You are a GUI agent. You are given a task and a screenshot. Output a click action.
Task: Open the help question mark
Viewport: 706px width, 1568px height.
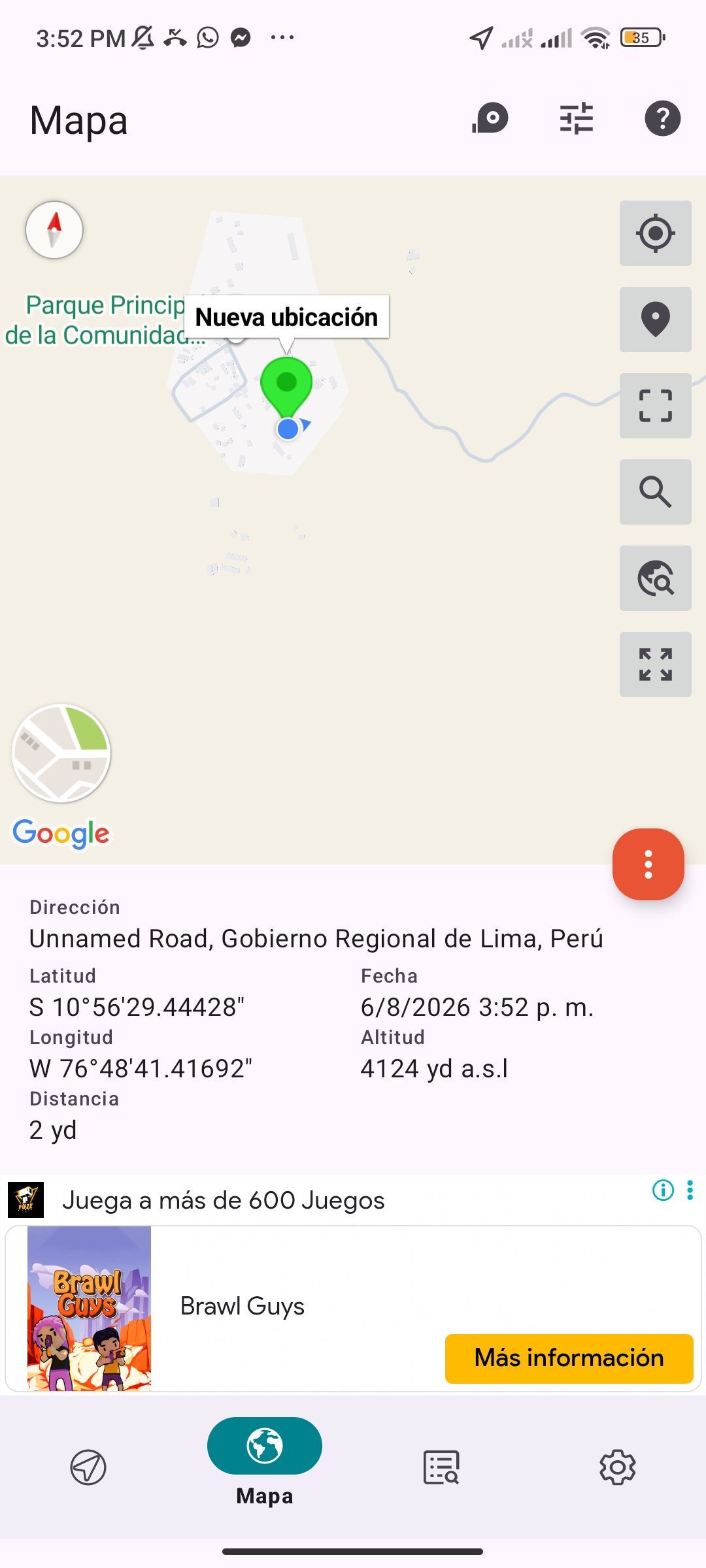[x=663, y=118]
